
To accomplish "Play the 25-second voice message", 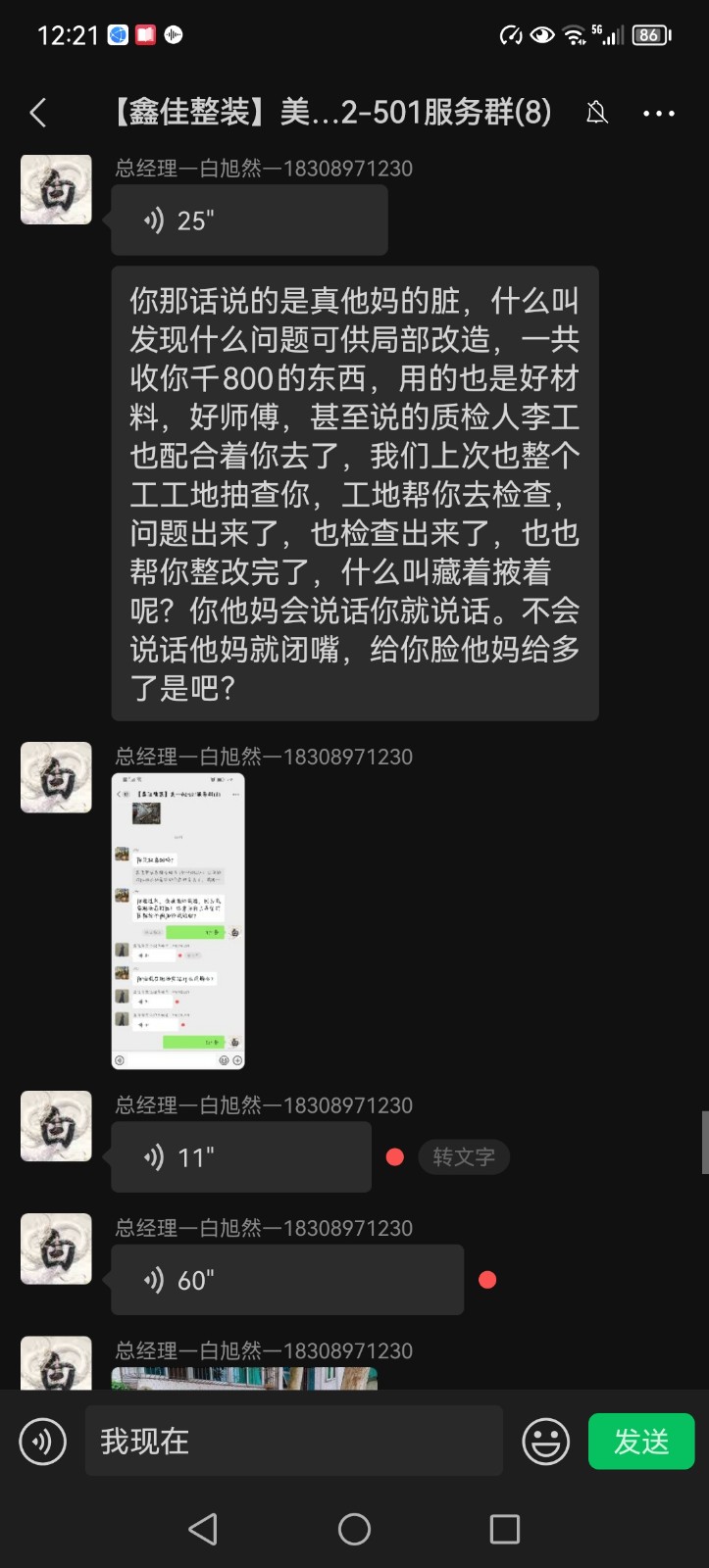I will (x=249, y=220).
